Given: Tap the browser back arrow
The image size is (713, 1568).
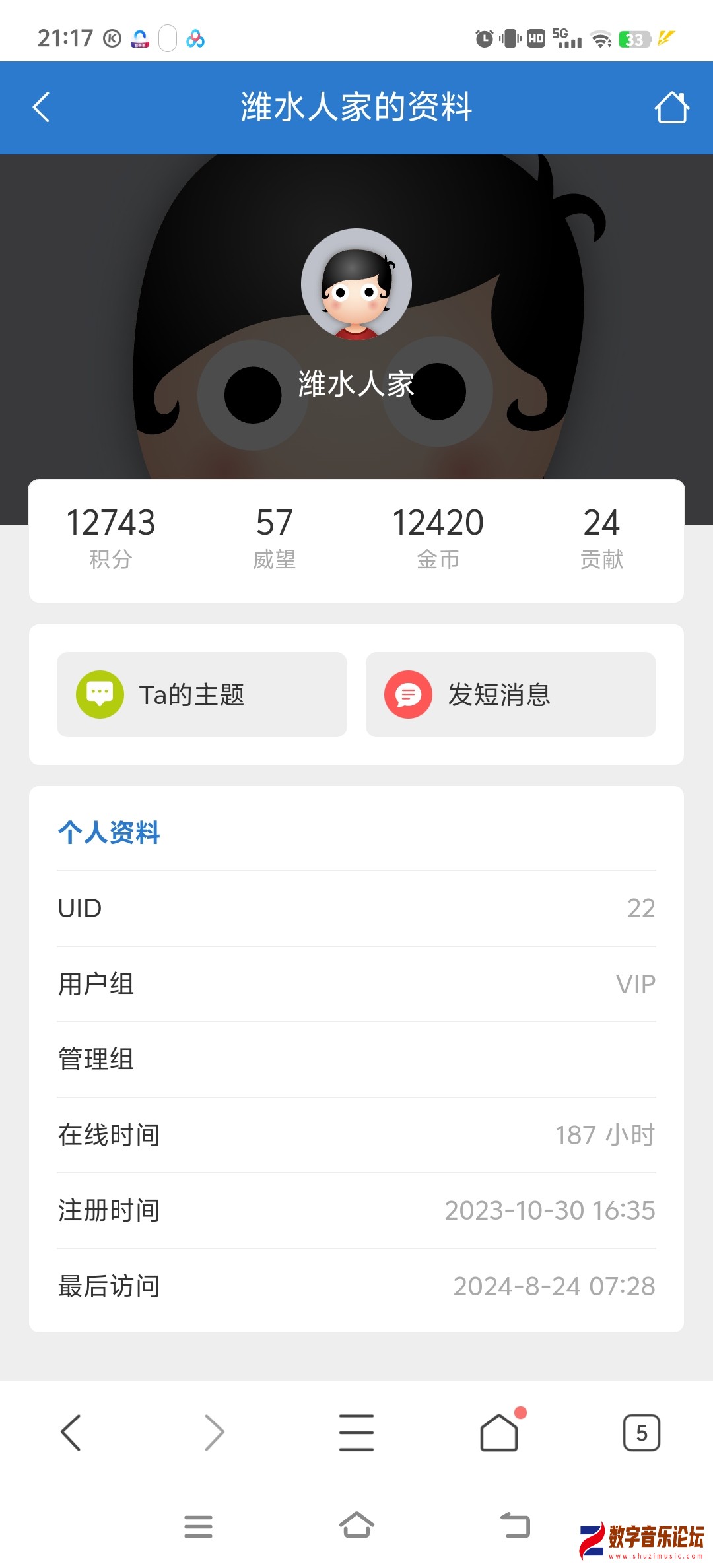Looking at the screenshot, I should [x=71, y=1432].
